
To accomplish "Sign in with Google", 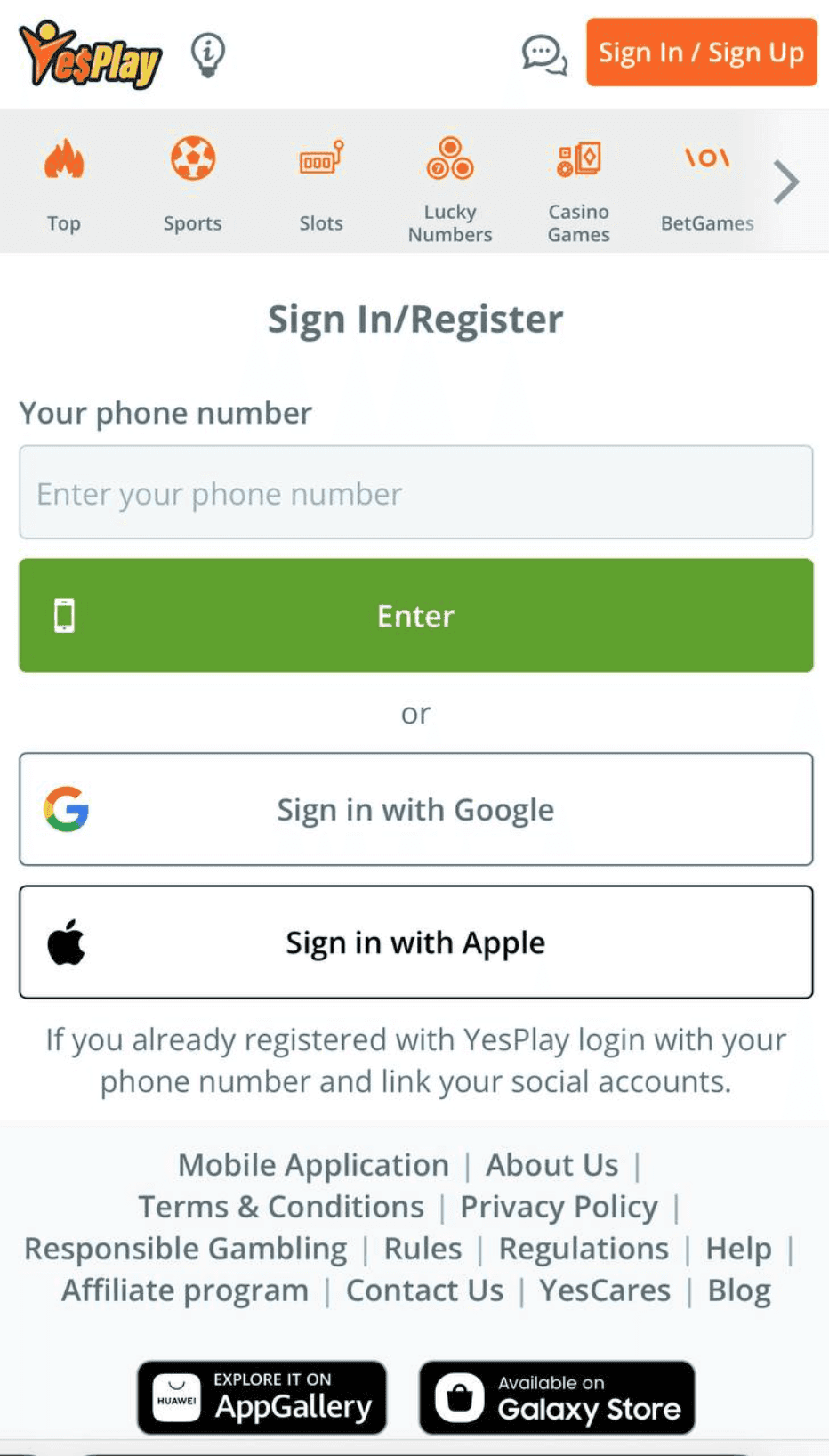I will coord(415,809).
